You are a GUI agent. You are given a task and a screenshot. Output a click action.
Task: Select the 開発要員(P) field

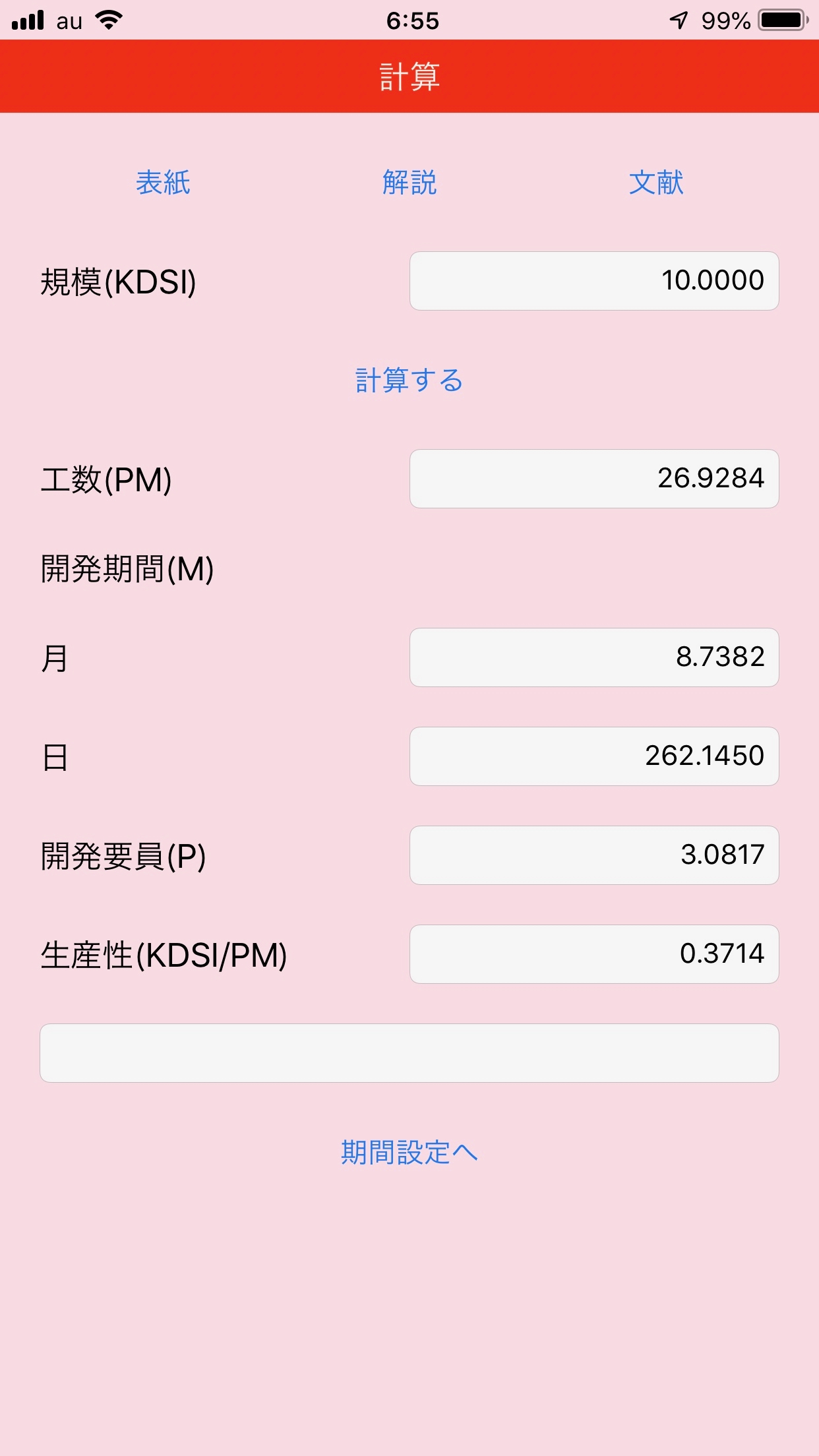click(594, 855)
